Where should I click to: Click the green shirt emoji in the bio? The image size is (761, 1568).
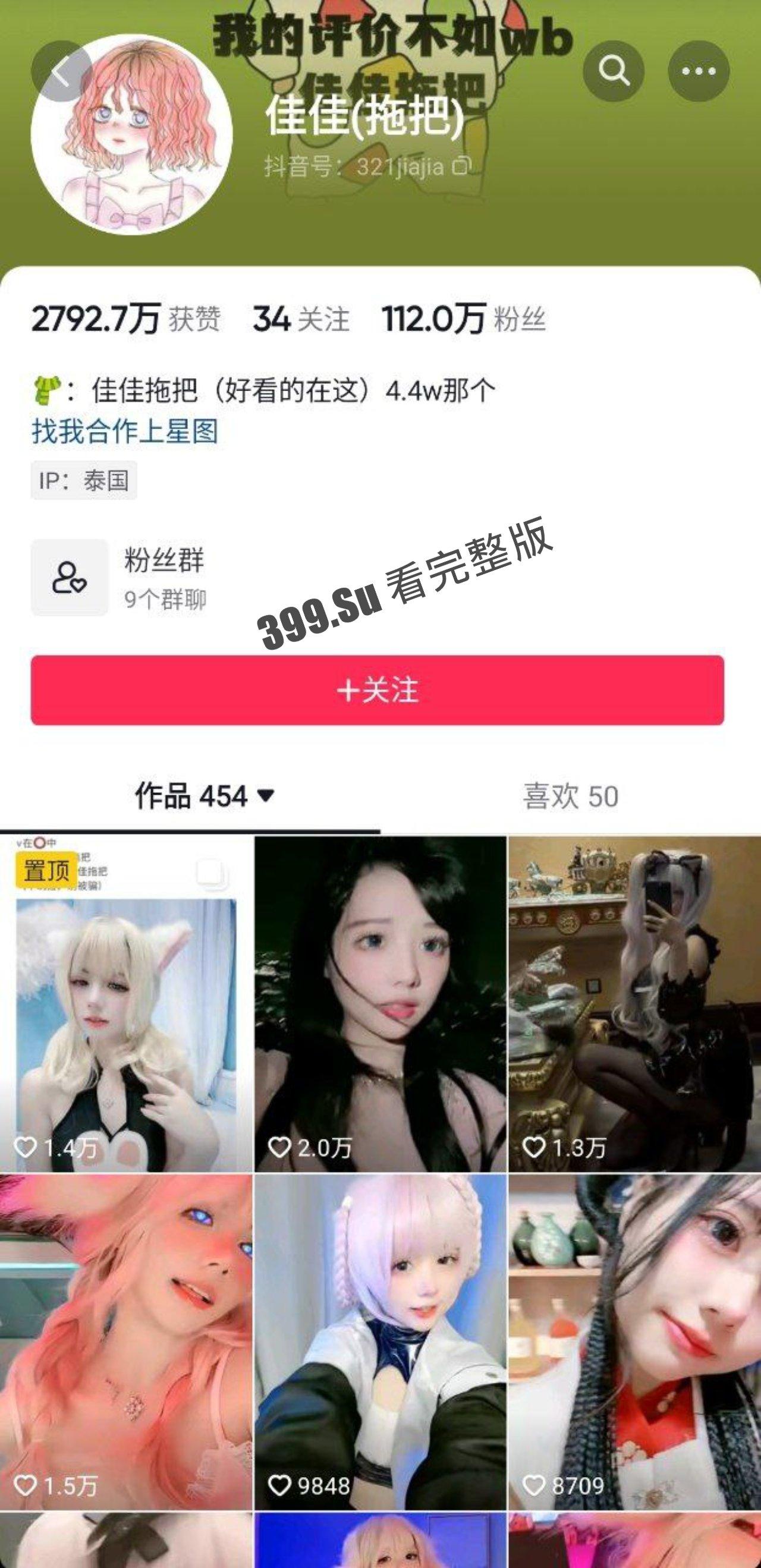click(48, 387)
